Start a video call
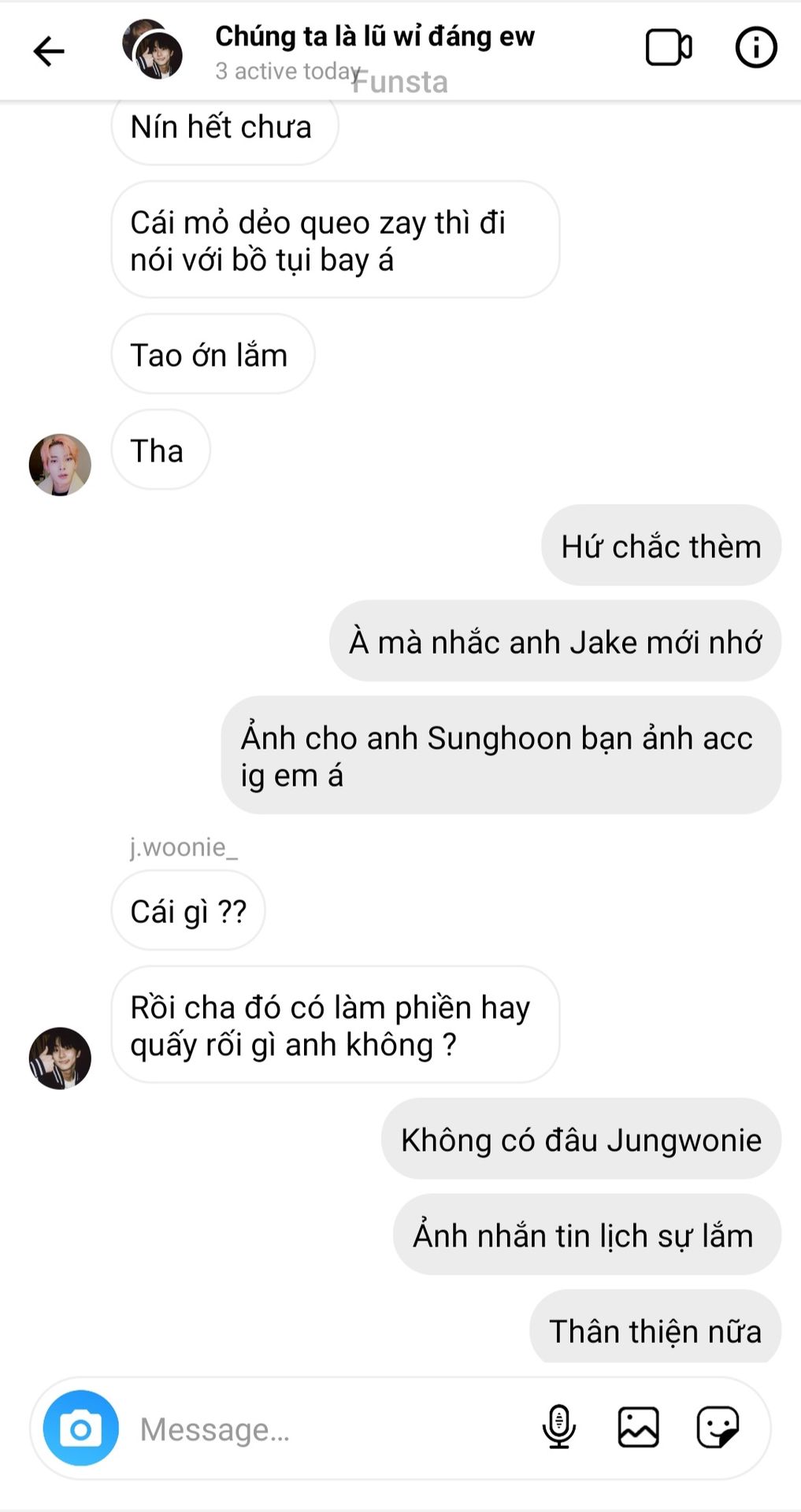Image resolution: width=801 pixels, height=1512 pixels. click(669, 47)
